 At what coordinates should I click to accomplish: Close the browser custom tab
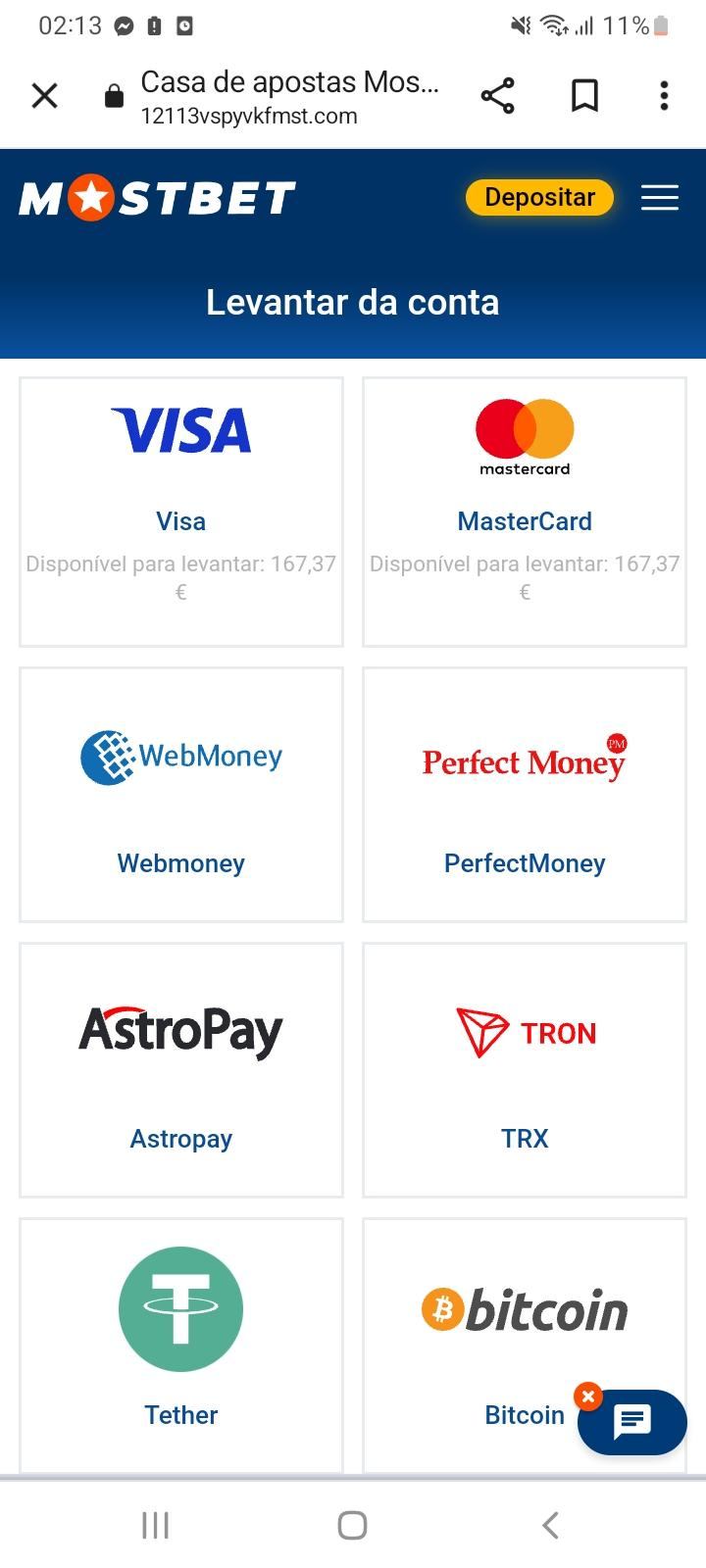45,96
